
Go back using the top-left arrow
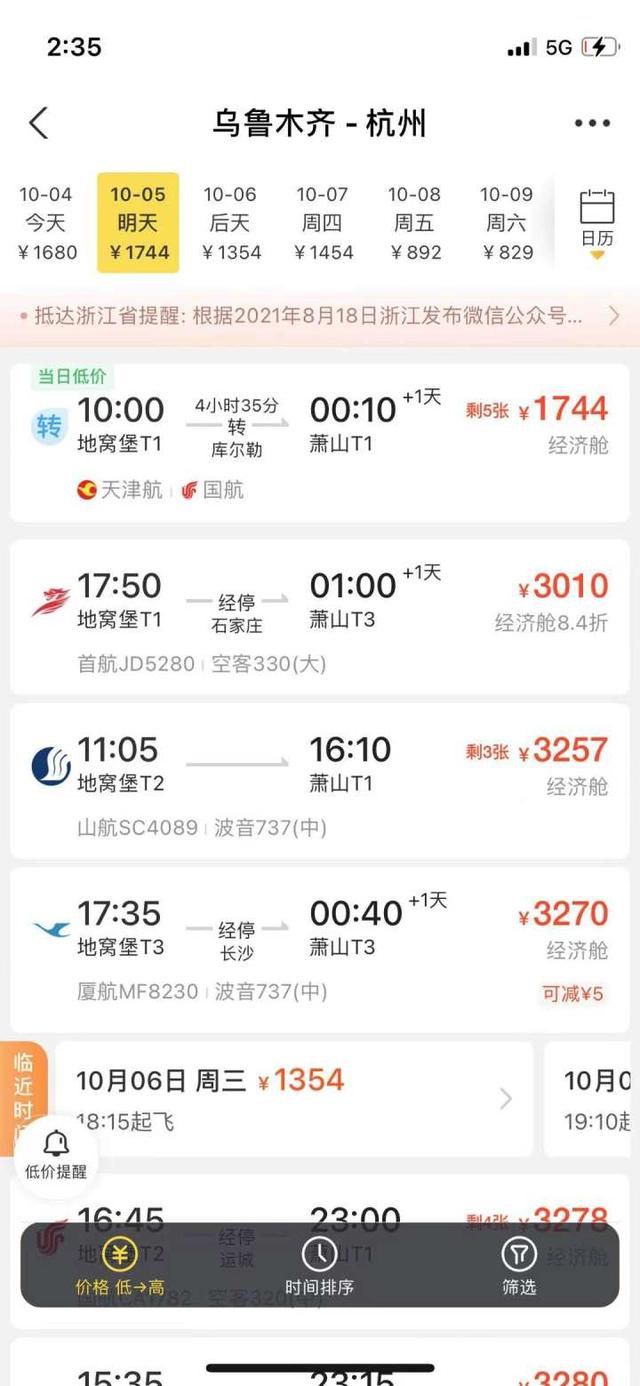click(x=38, y=124)
